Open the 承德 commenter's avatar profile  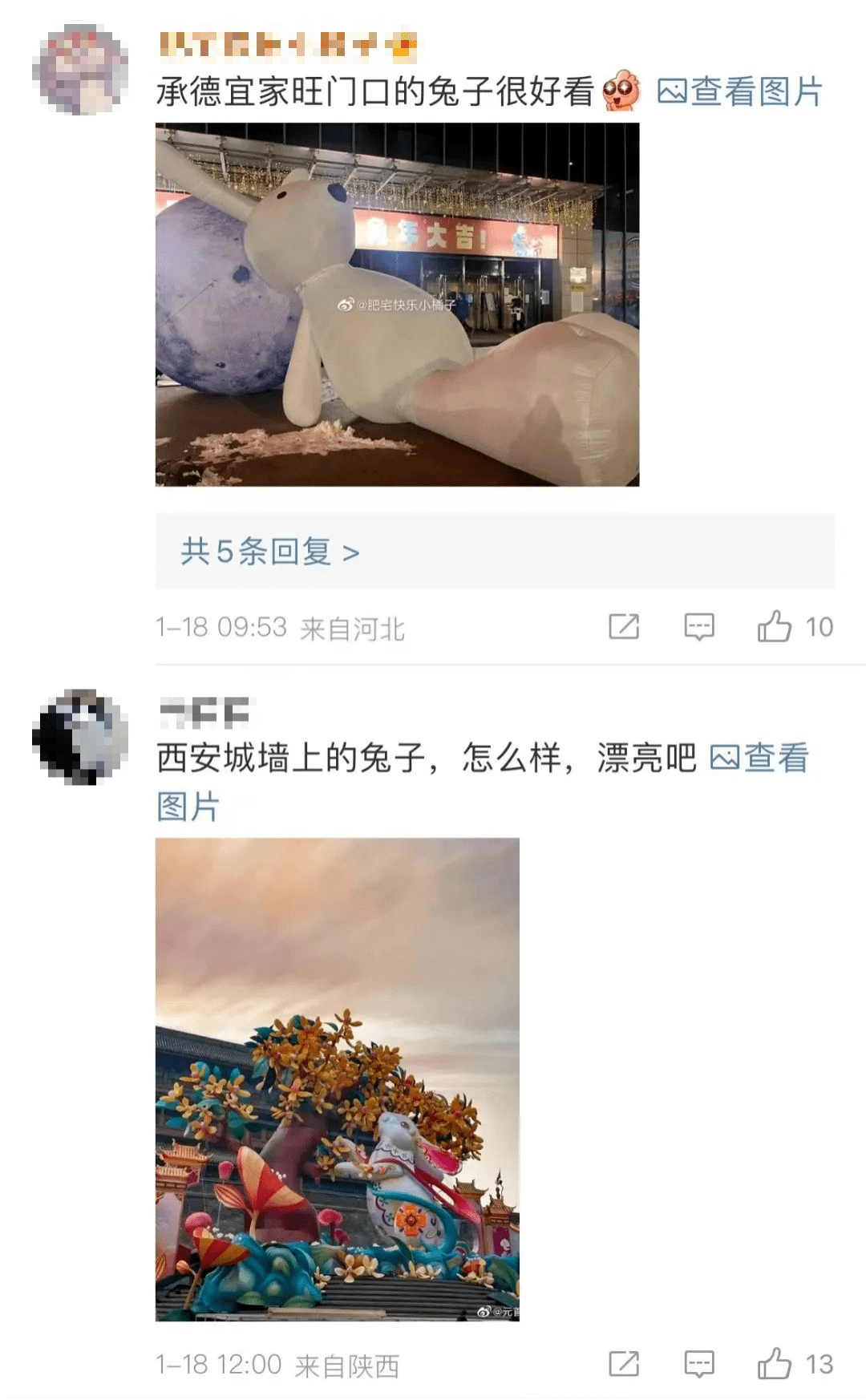point(80,70)
